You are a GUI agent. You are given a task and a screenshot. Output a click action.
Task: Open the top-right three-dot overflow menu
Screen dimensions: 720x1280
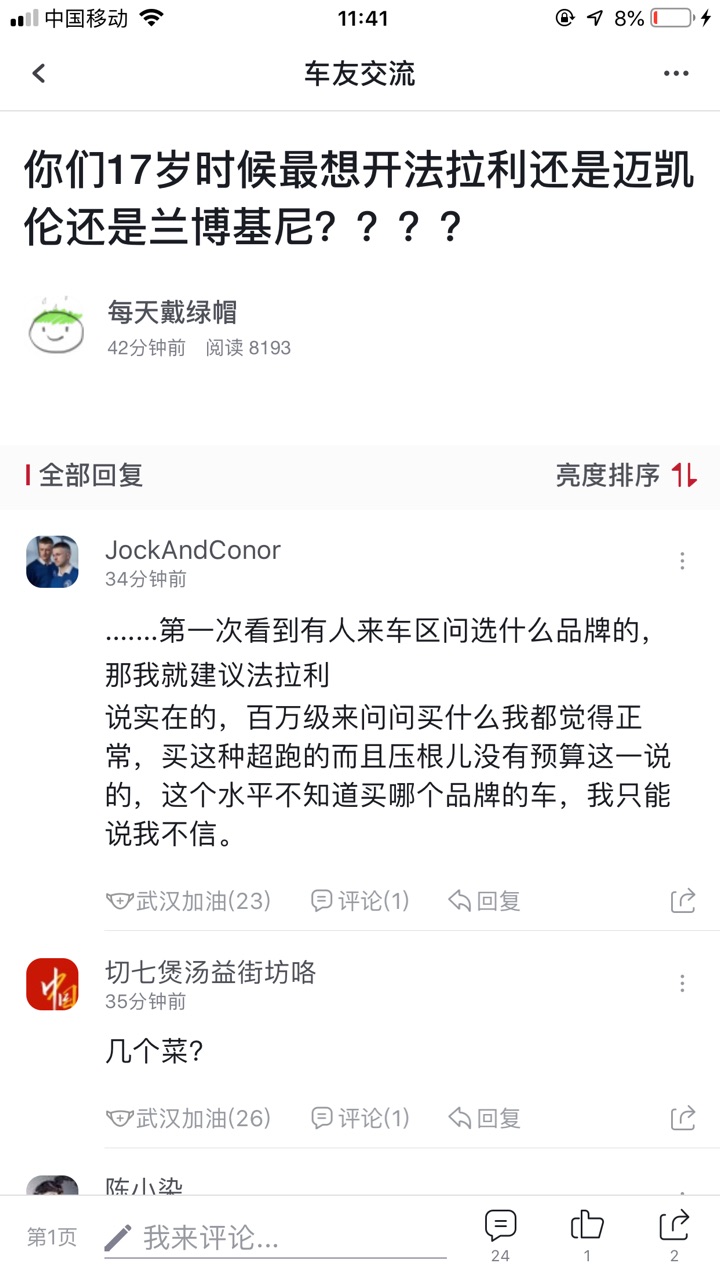point(676,74)
